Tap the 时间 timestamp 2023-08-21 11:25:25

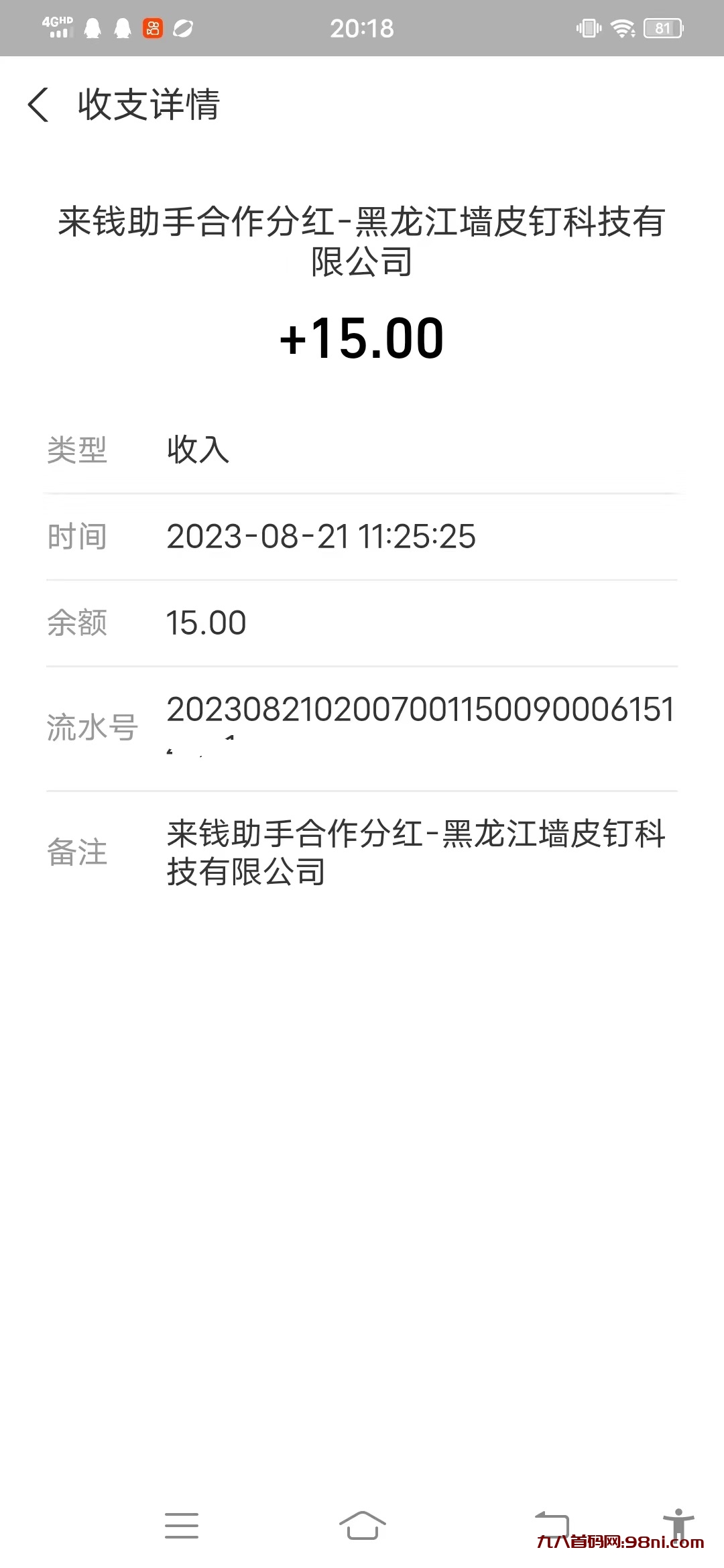click(322, 536)
